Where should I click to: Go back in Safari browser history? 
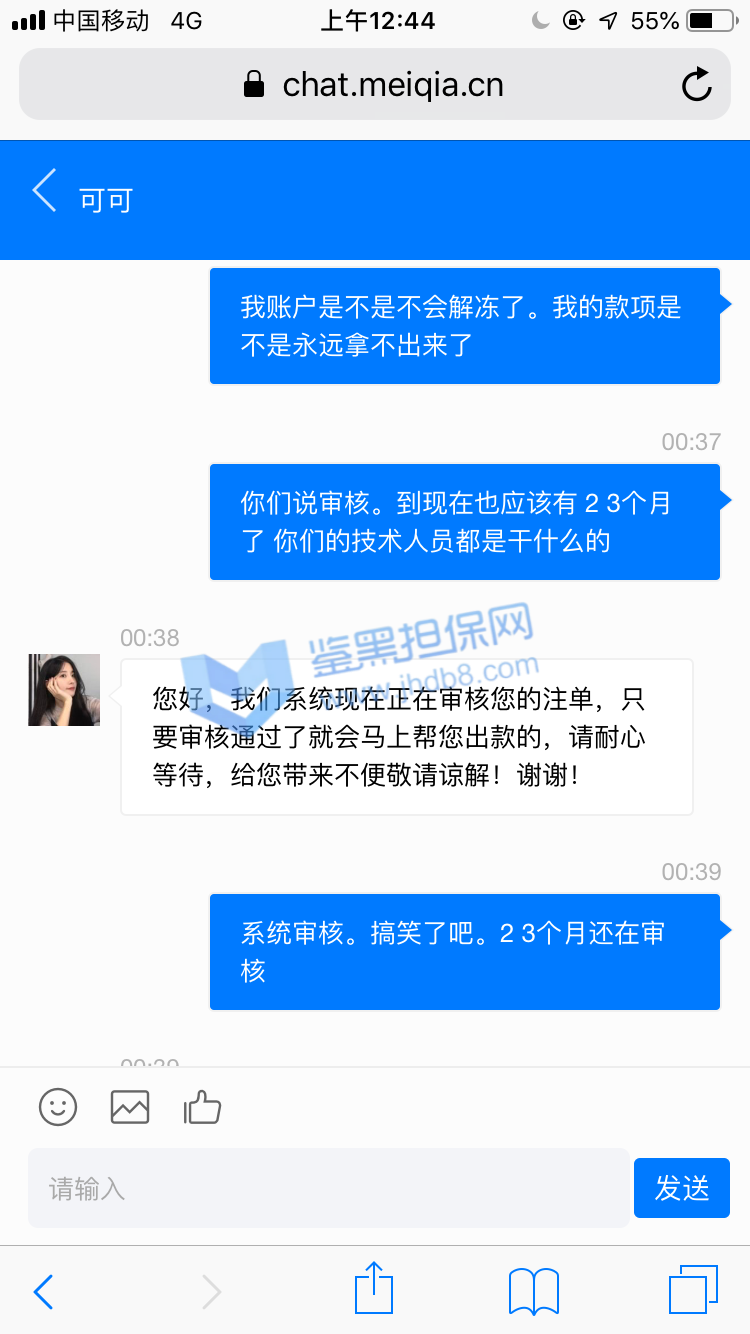coord(43,1292)
